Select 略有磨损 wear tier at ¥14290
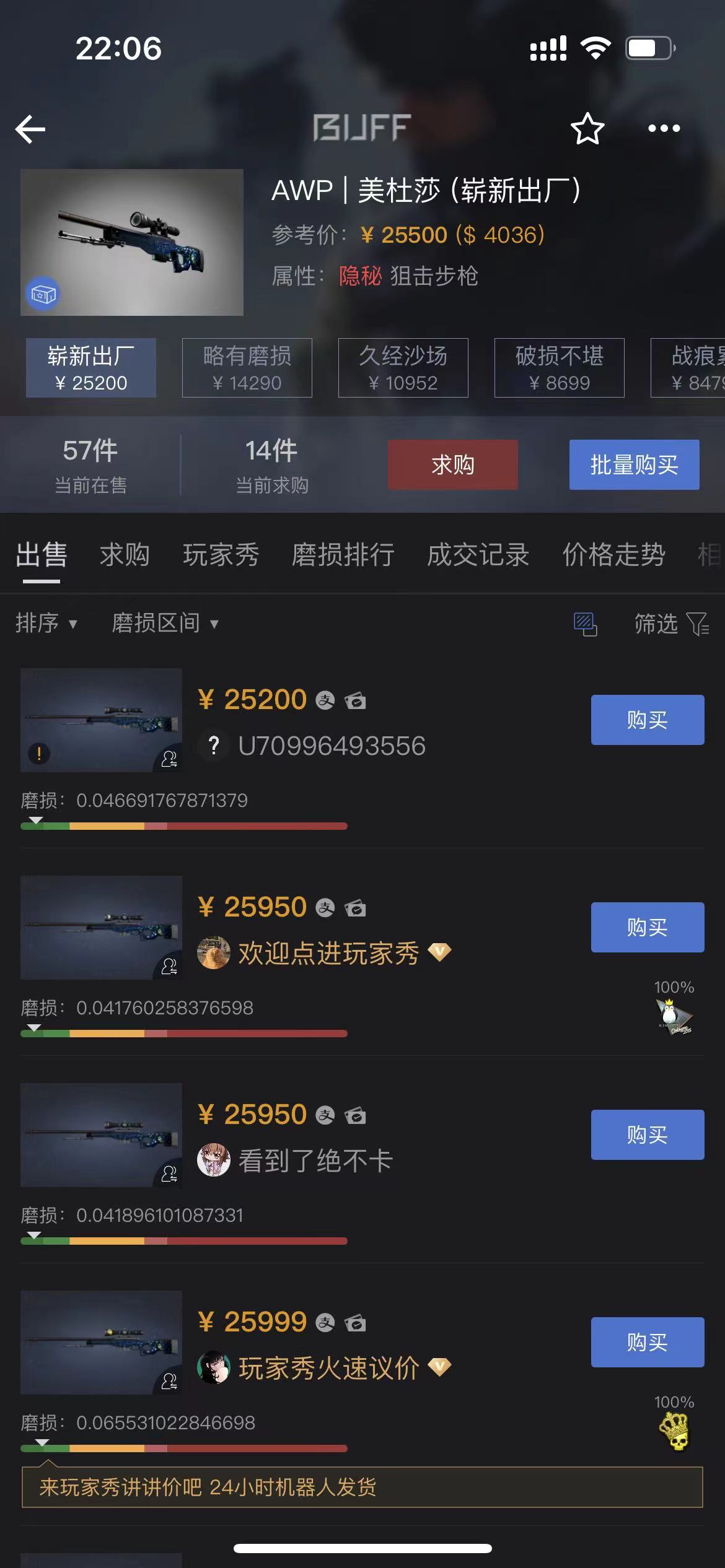This screenshot has height=1568, width=725. tap(247, 368)
